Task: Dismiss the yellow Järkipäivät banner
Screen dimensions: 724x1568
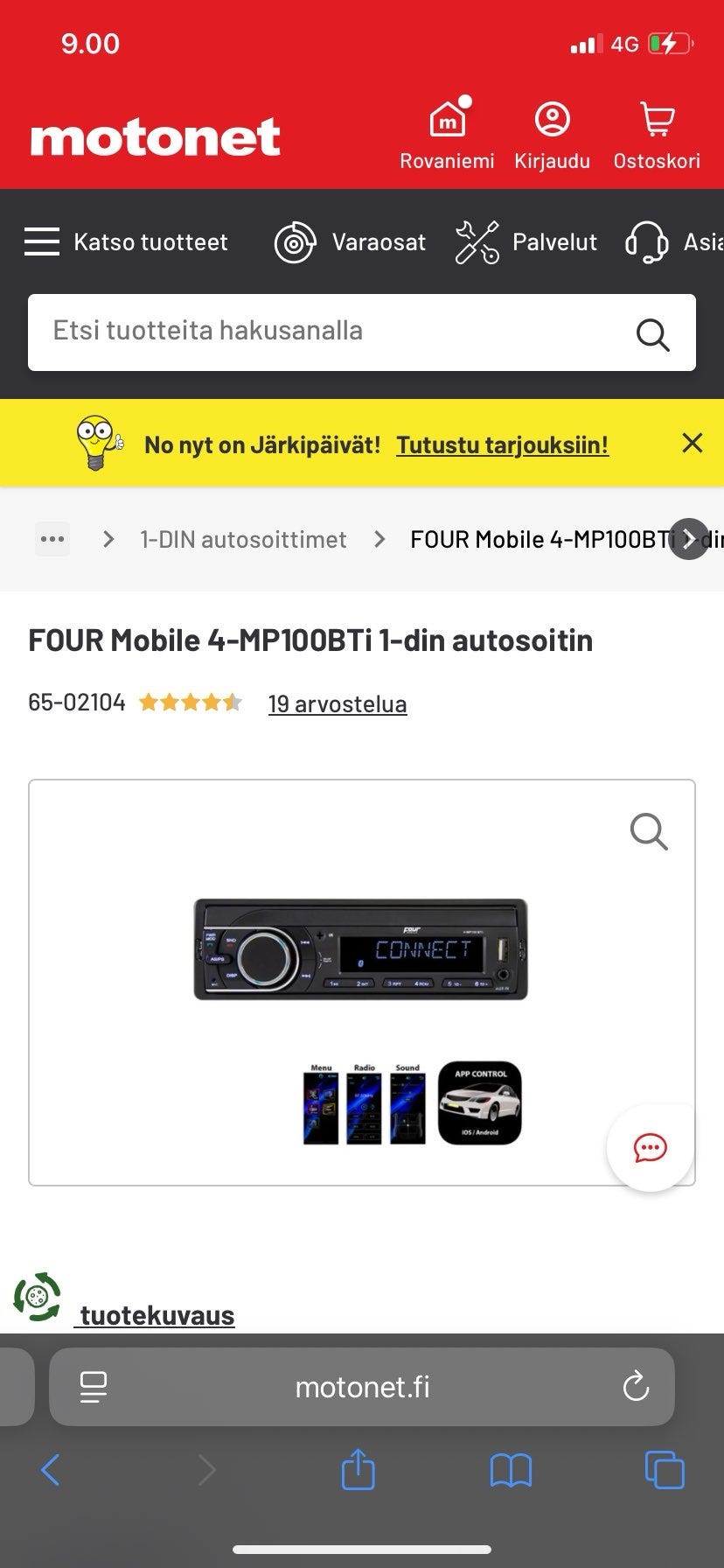Action: (x=692, y=443)
